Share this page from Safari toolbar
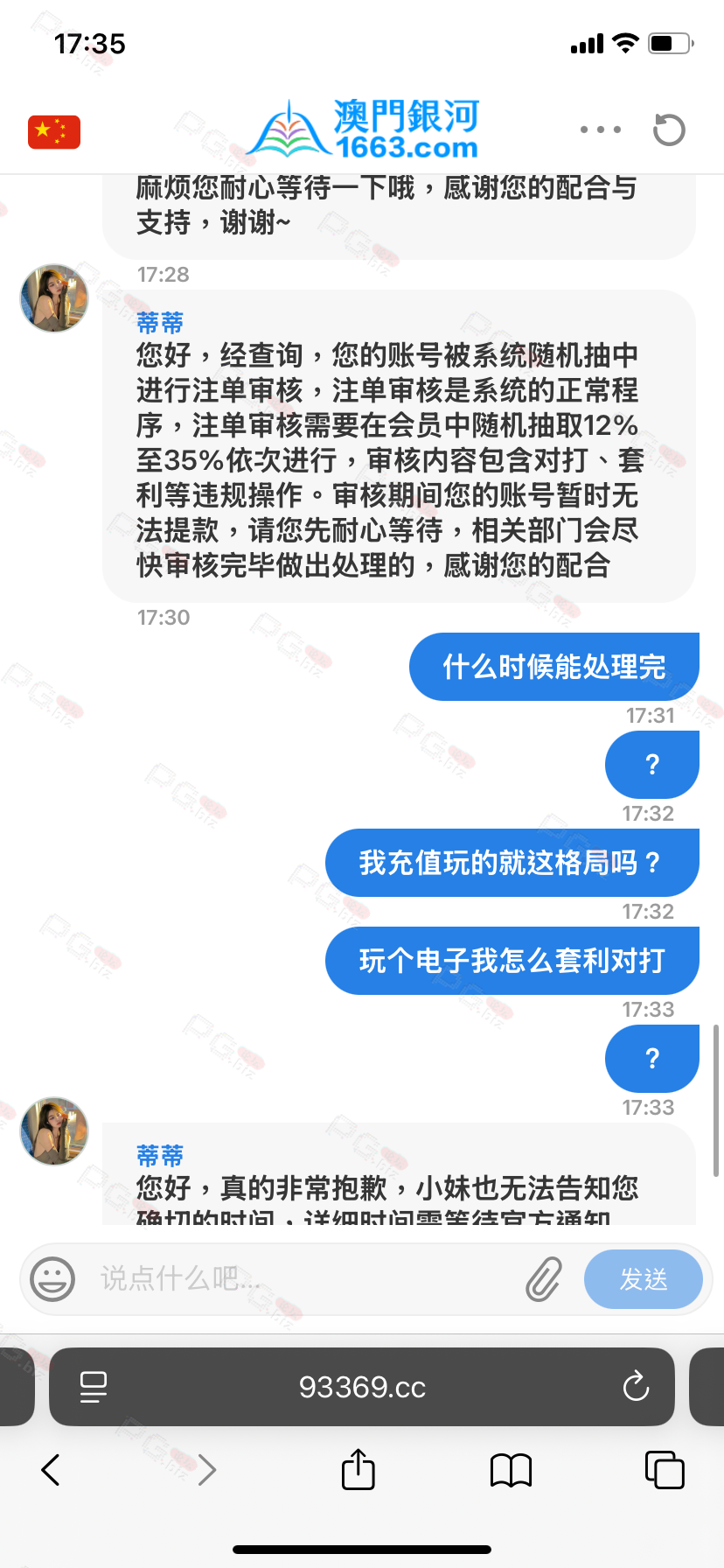Image resolution: width=724 pixels, height=1568 pixels. coord(359,1470)
